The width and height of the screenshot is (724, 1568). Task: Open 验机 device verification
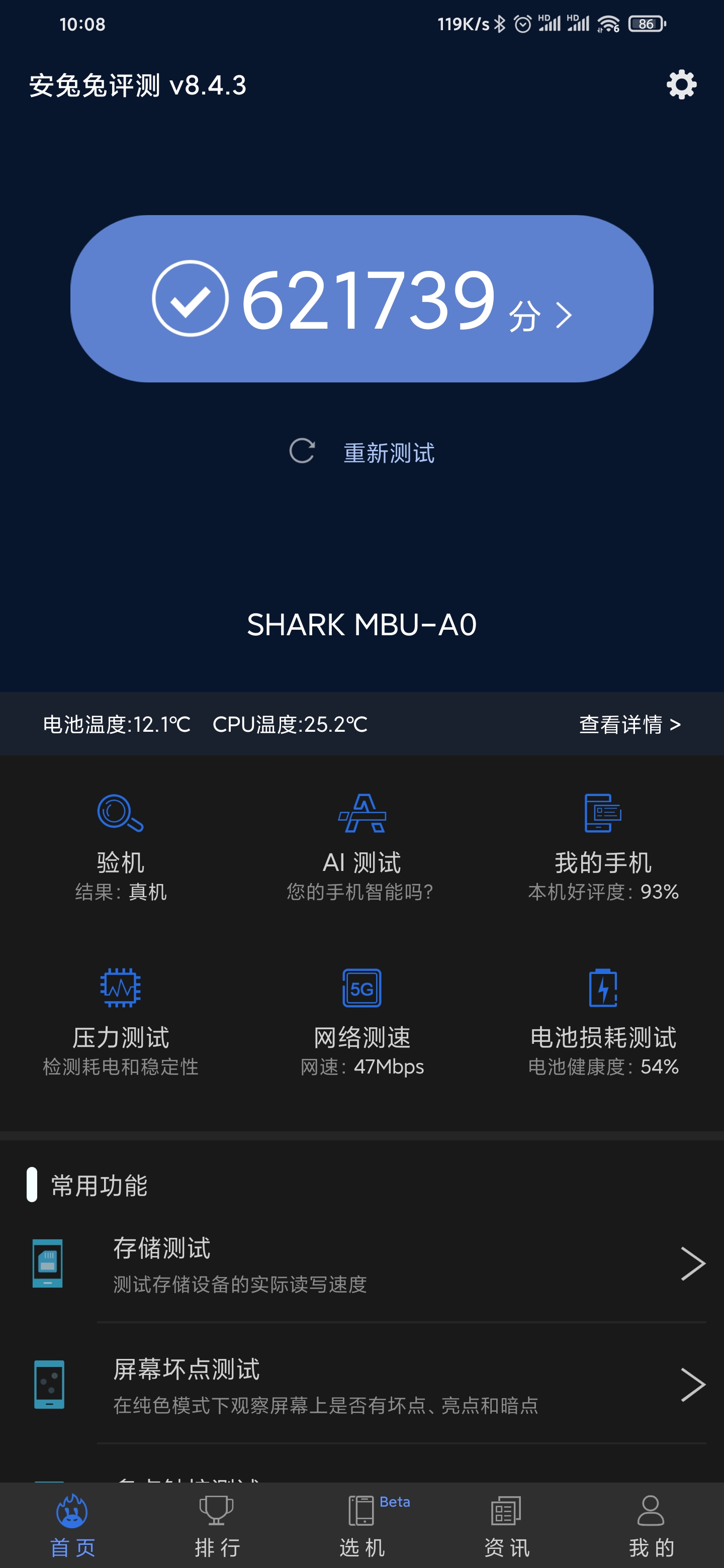121,847
